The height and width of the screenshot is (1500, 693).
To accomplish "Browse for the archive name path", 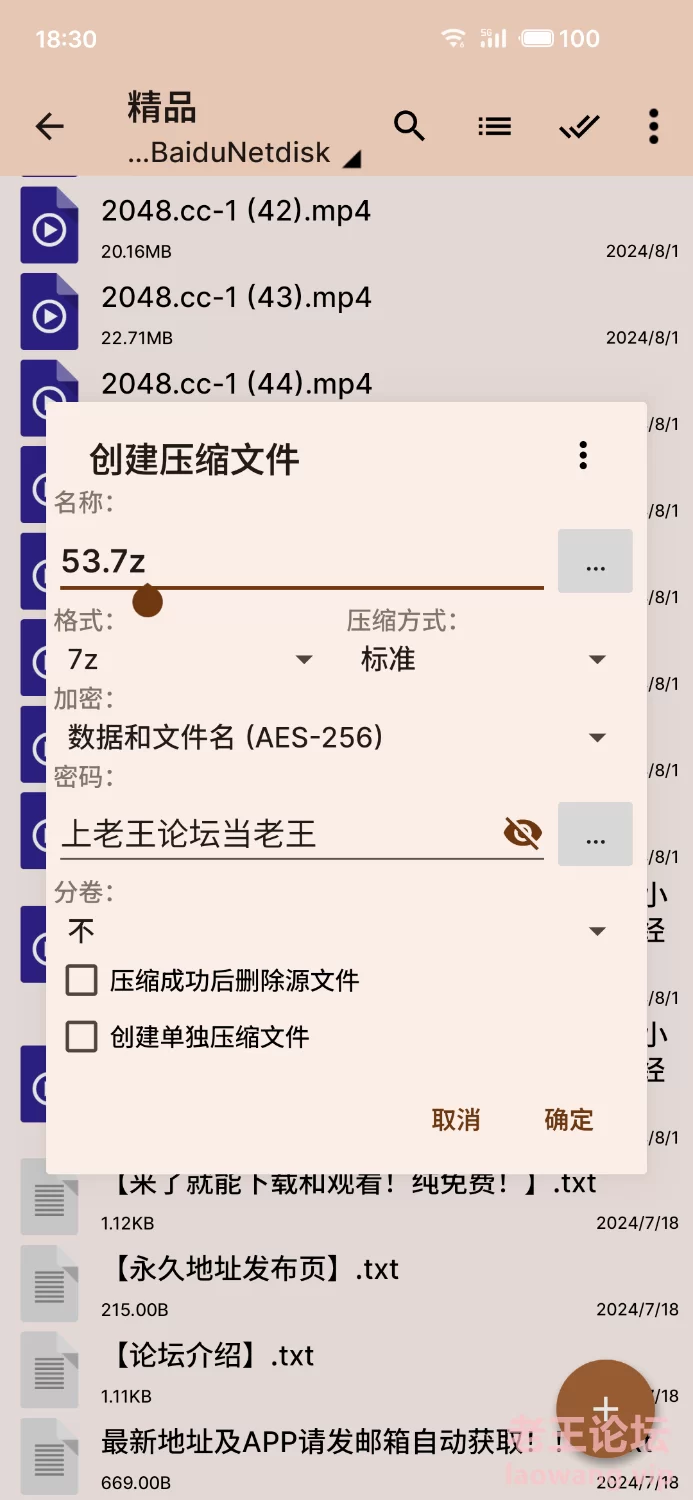I will pyautogui.click(x=595, y=561).
